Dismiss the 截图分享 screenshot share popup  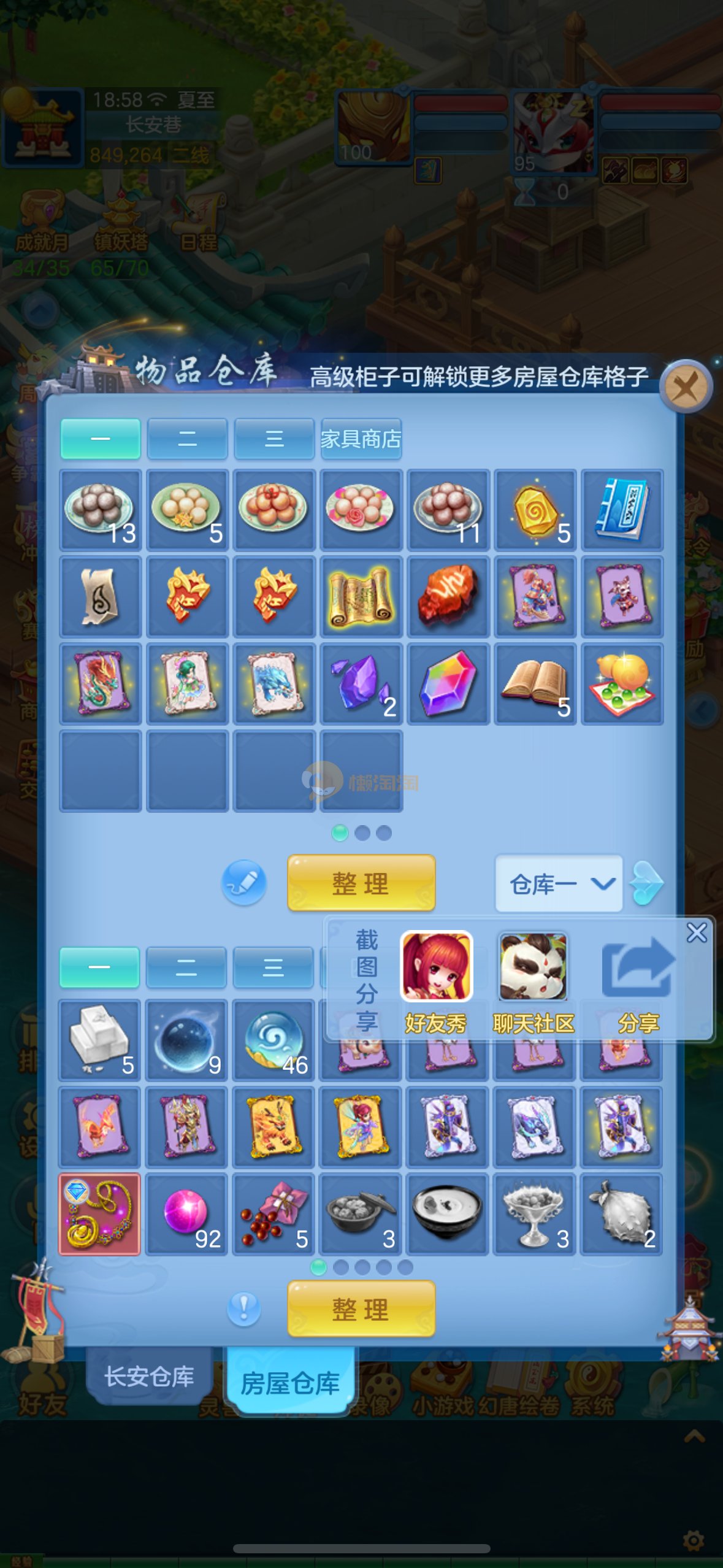[697, 932]
